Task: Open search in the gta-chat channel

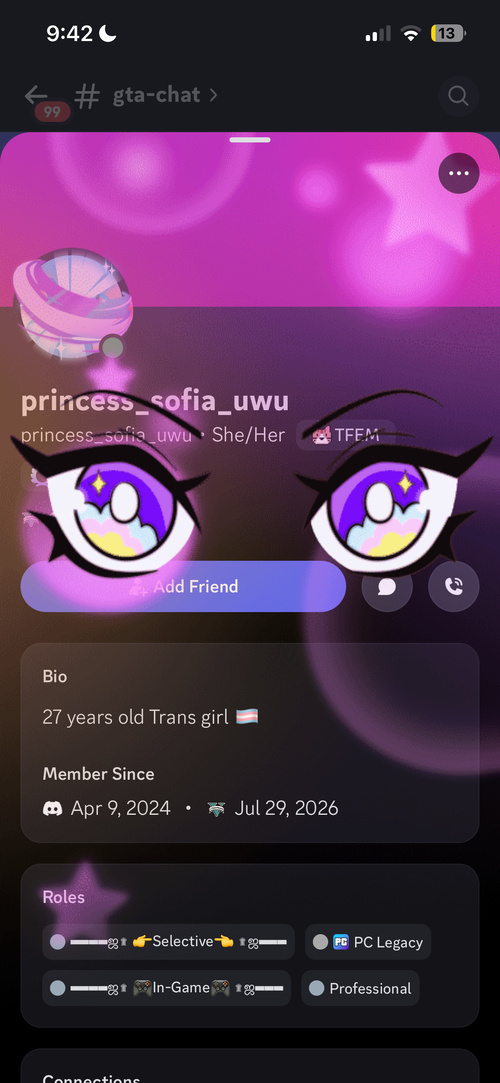Action: point(459,95)
